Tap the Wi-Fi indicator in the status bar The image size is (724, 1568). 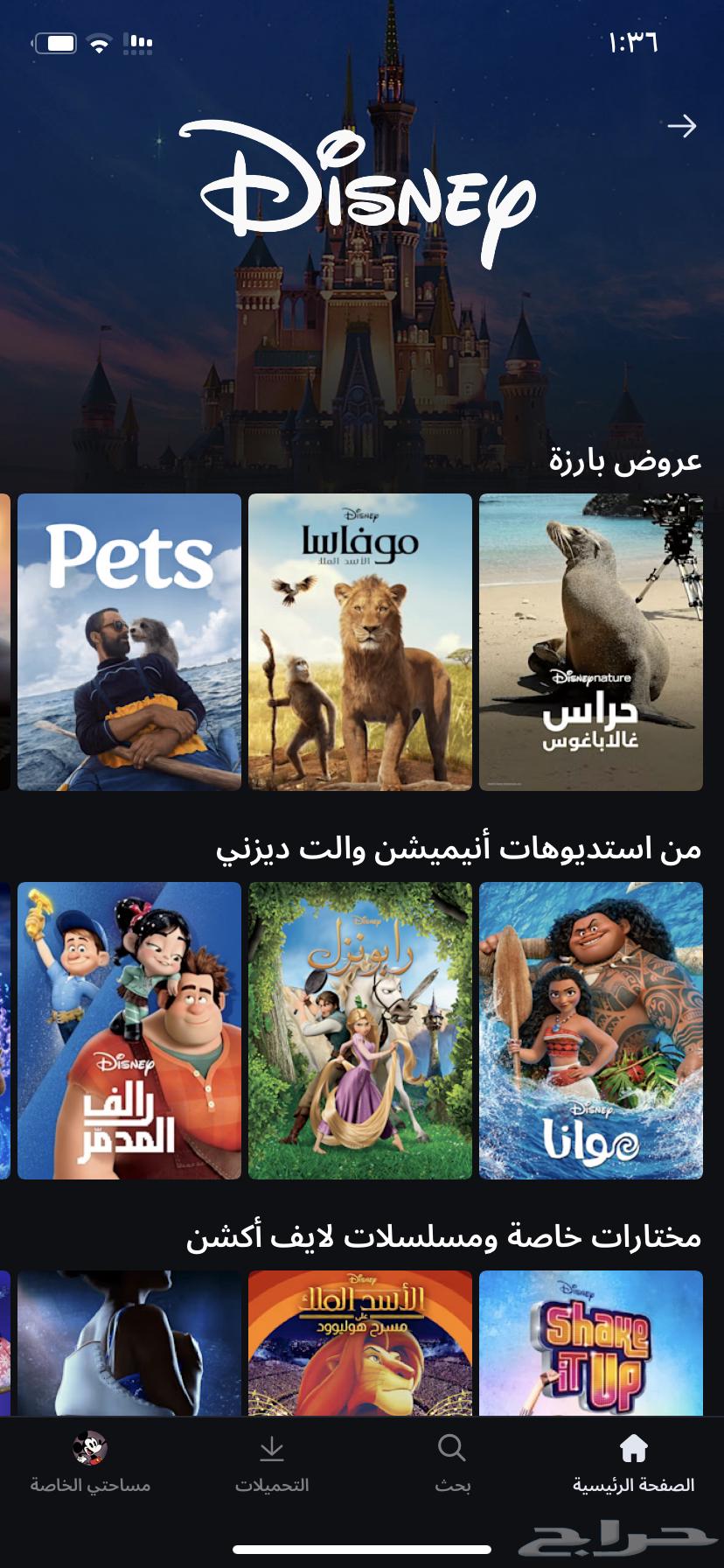coord(99,40)
